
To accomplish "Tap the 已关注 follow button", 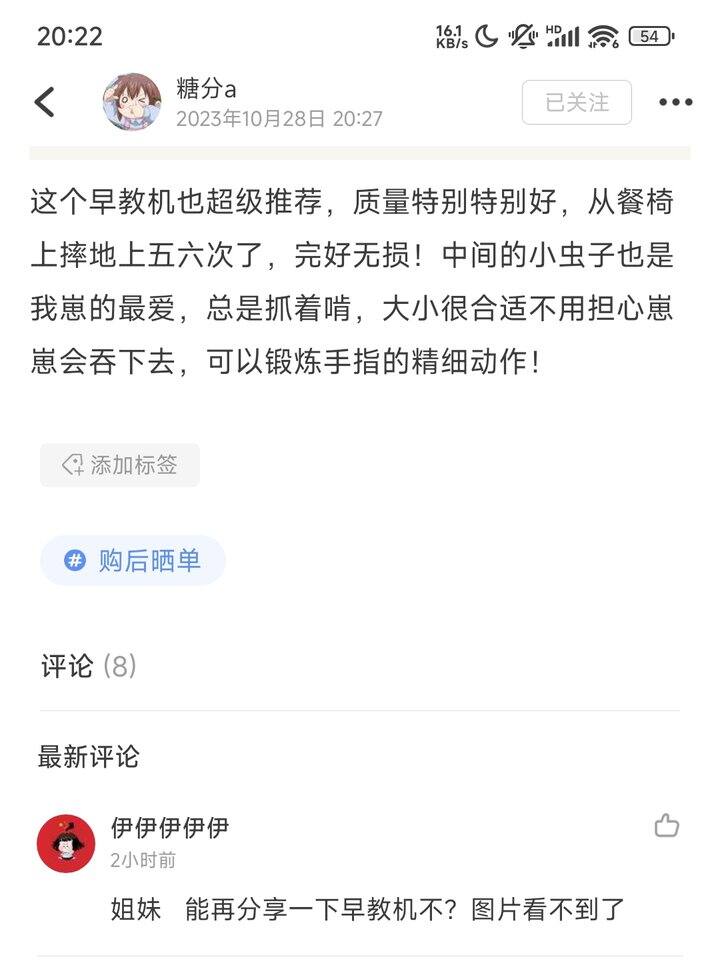I will point(576,102).
